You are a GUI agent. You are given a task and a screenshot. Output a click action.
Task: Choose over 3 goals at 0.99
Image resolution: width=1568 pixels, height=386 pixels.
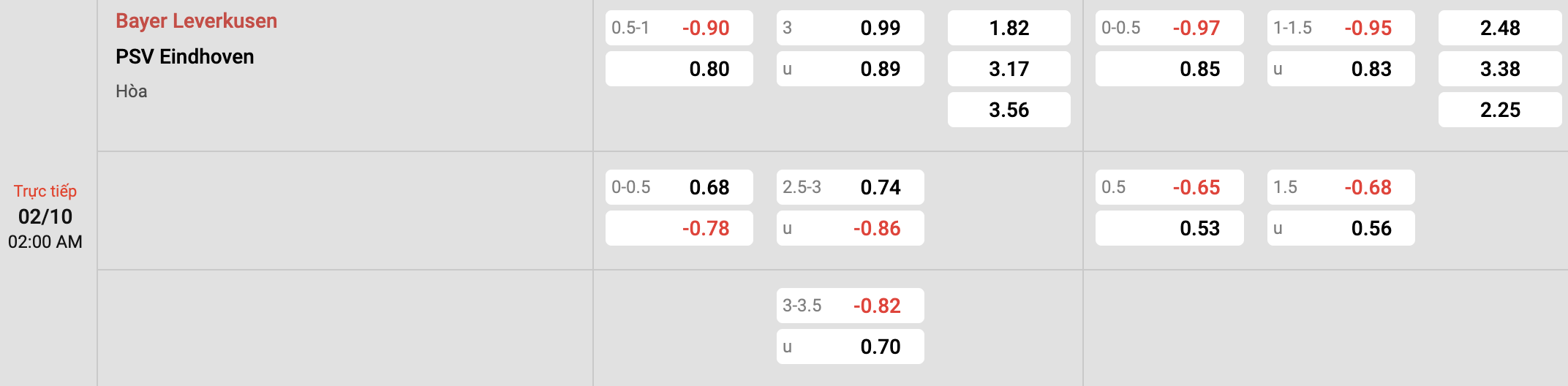(850, 28)
